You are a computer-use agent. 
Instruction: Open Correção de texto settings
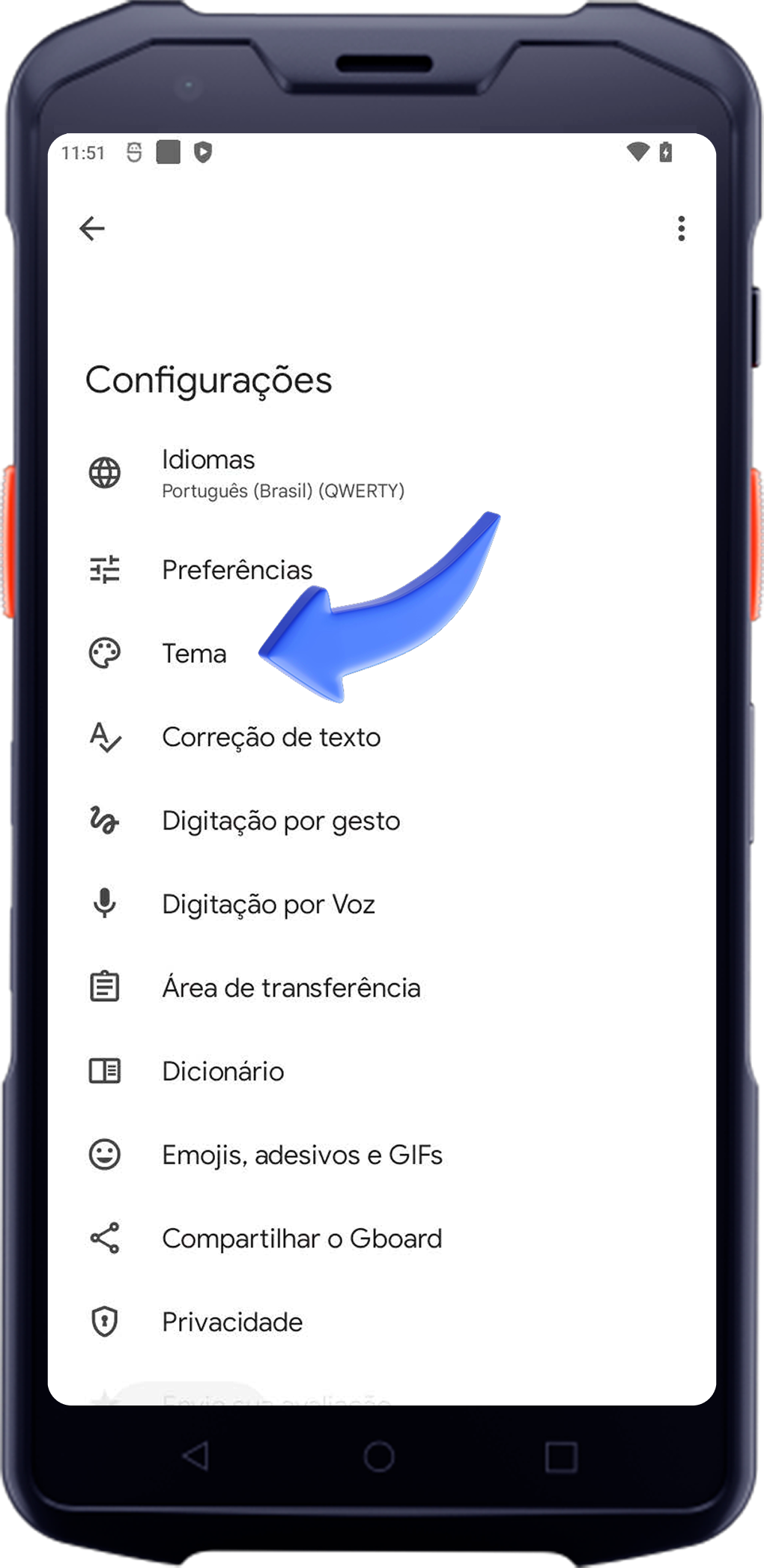point(270,738)
